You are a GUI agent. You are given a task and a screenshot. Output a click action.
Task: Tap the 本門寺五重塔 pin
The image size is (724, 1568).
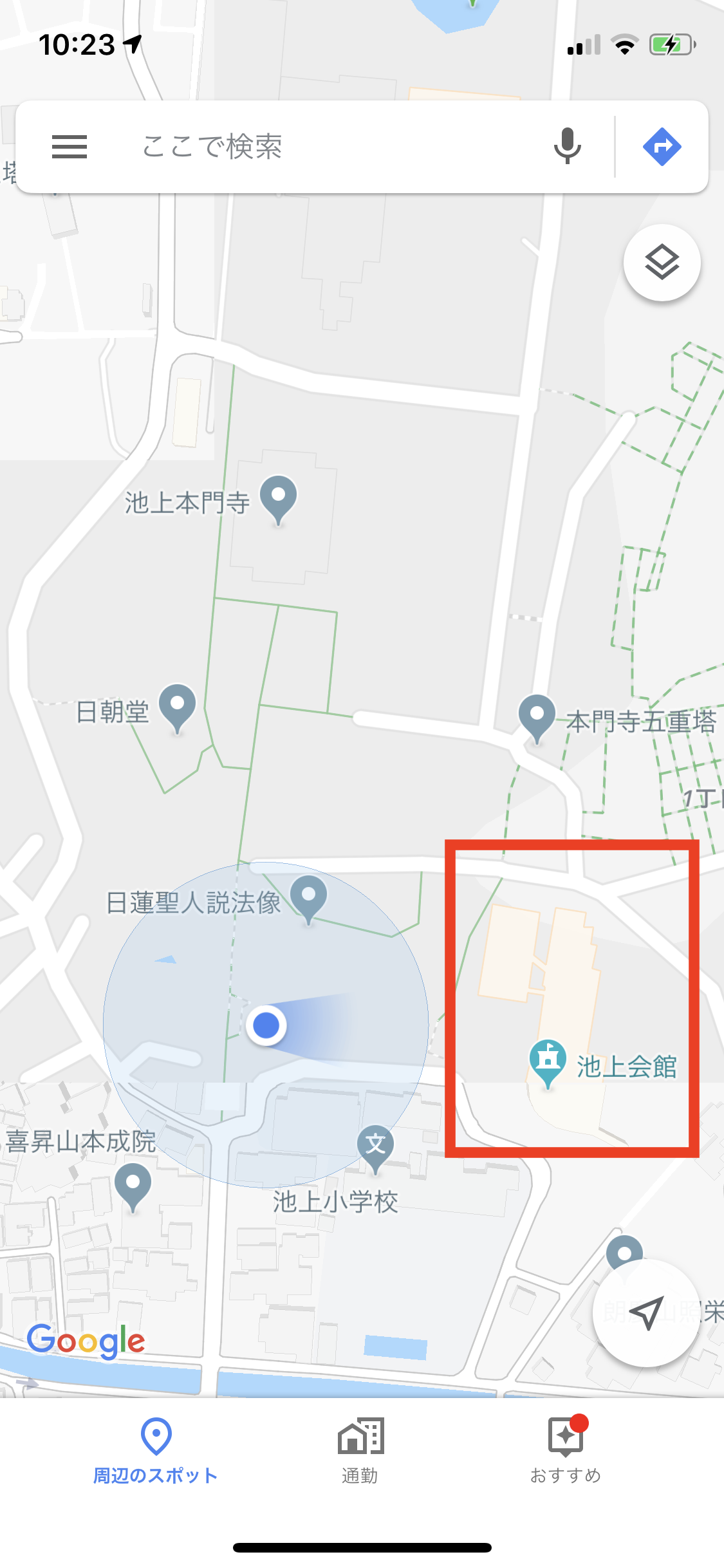tap(536, 718)
